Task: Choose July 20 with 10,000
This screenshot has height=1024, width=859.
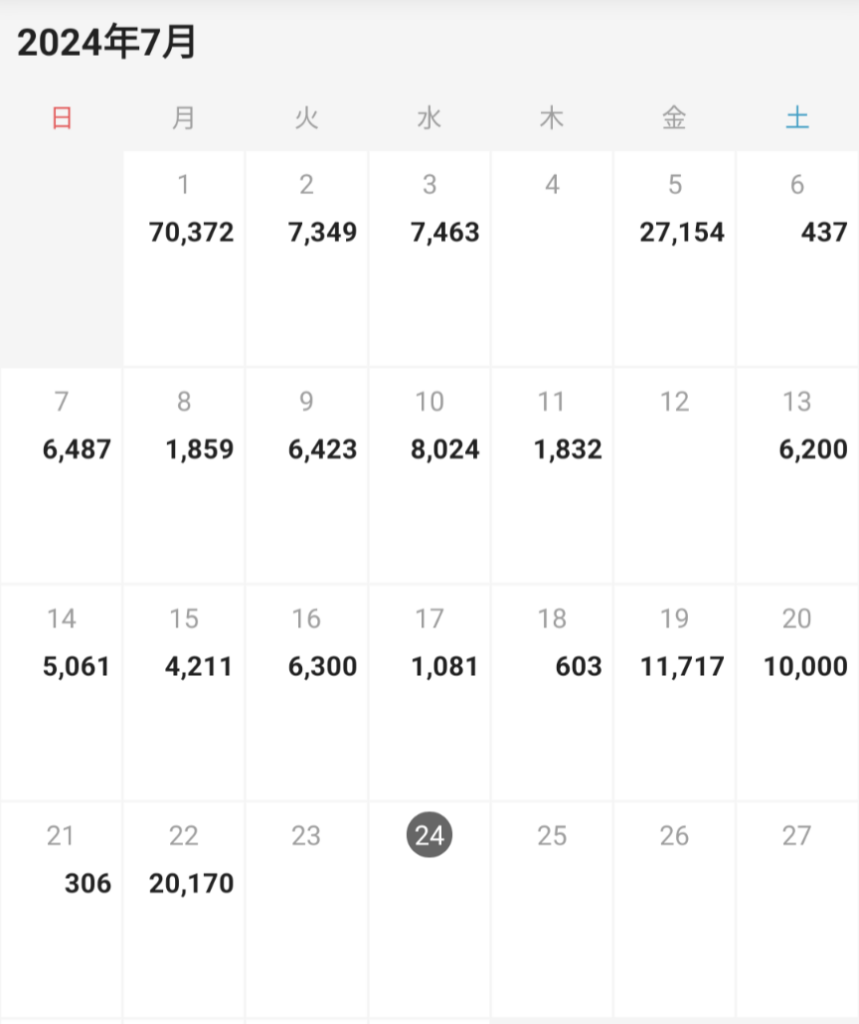Action: point(797,692)
